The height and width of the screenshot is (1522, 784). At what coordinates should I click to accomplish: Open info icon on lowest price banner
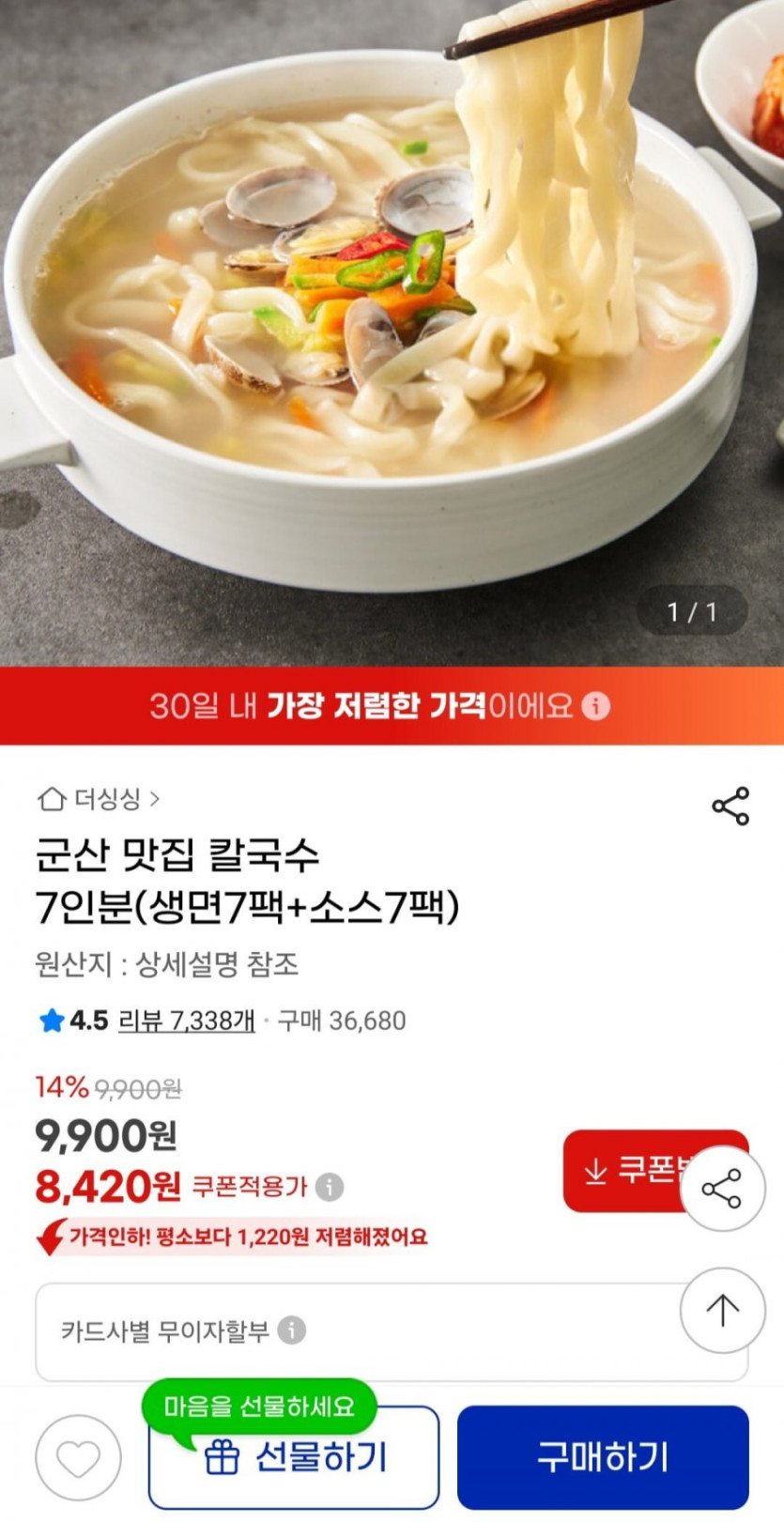coord(595,706)
